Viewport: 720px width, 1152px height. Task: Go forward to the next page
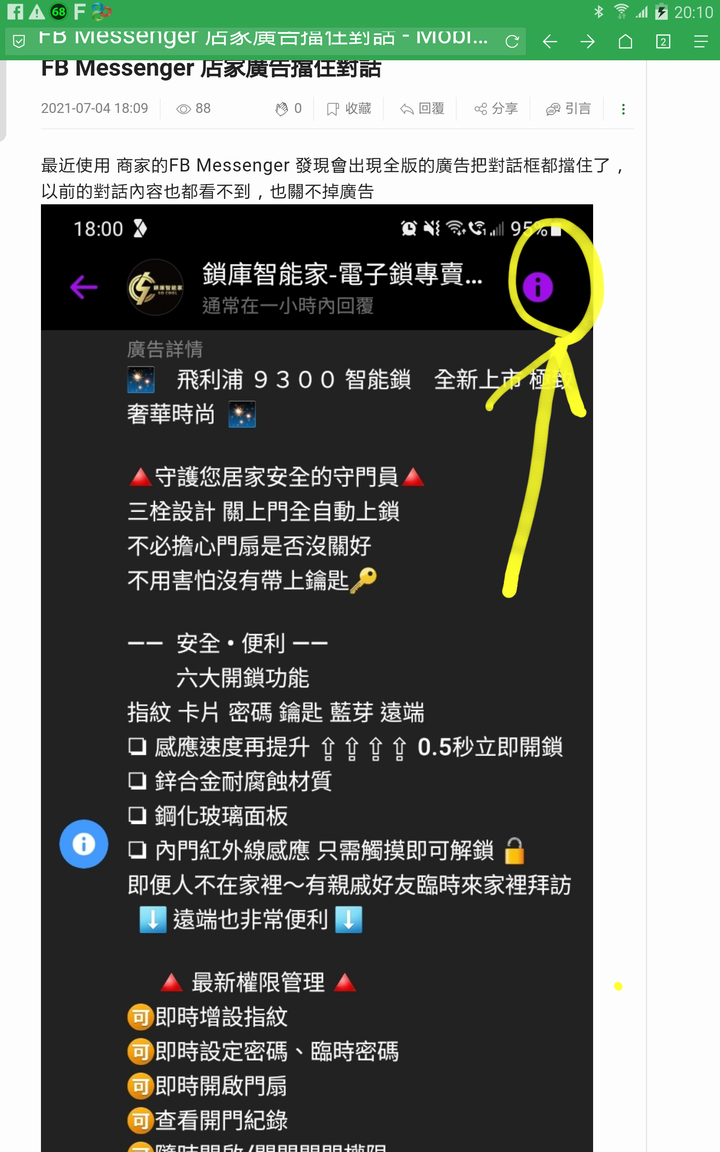click(587, 41)
